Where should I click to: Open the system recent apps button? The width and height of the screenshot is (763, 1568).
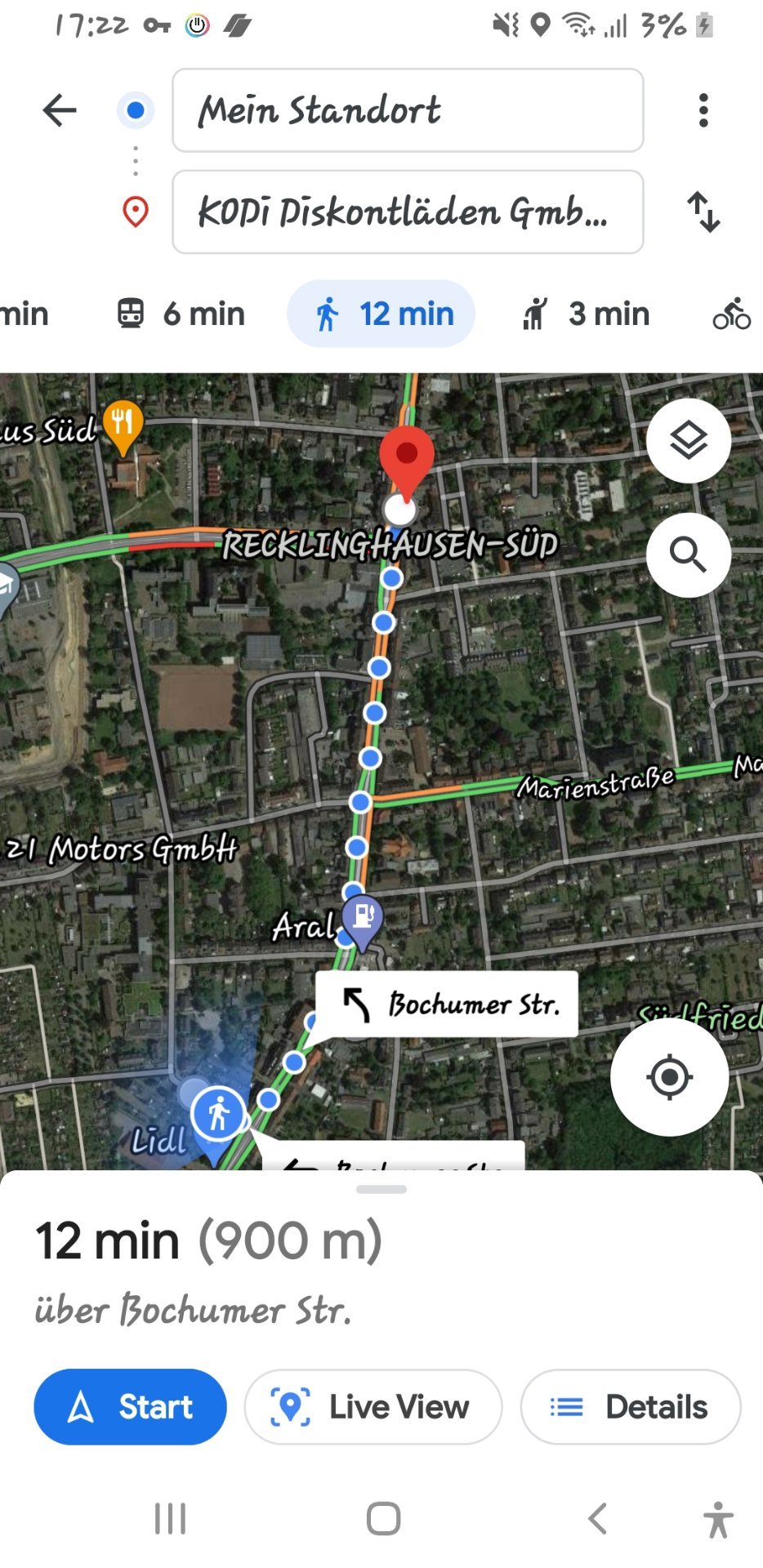pyautogui.click(x=170, y=1519)
